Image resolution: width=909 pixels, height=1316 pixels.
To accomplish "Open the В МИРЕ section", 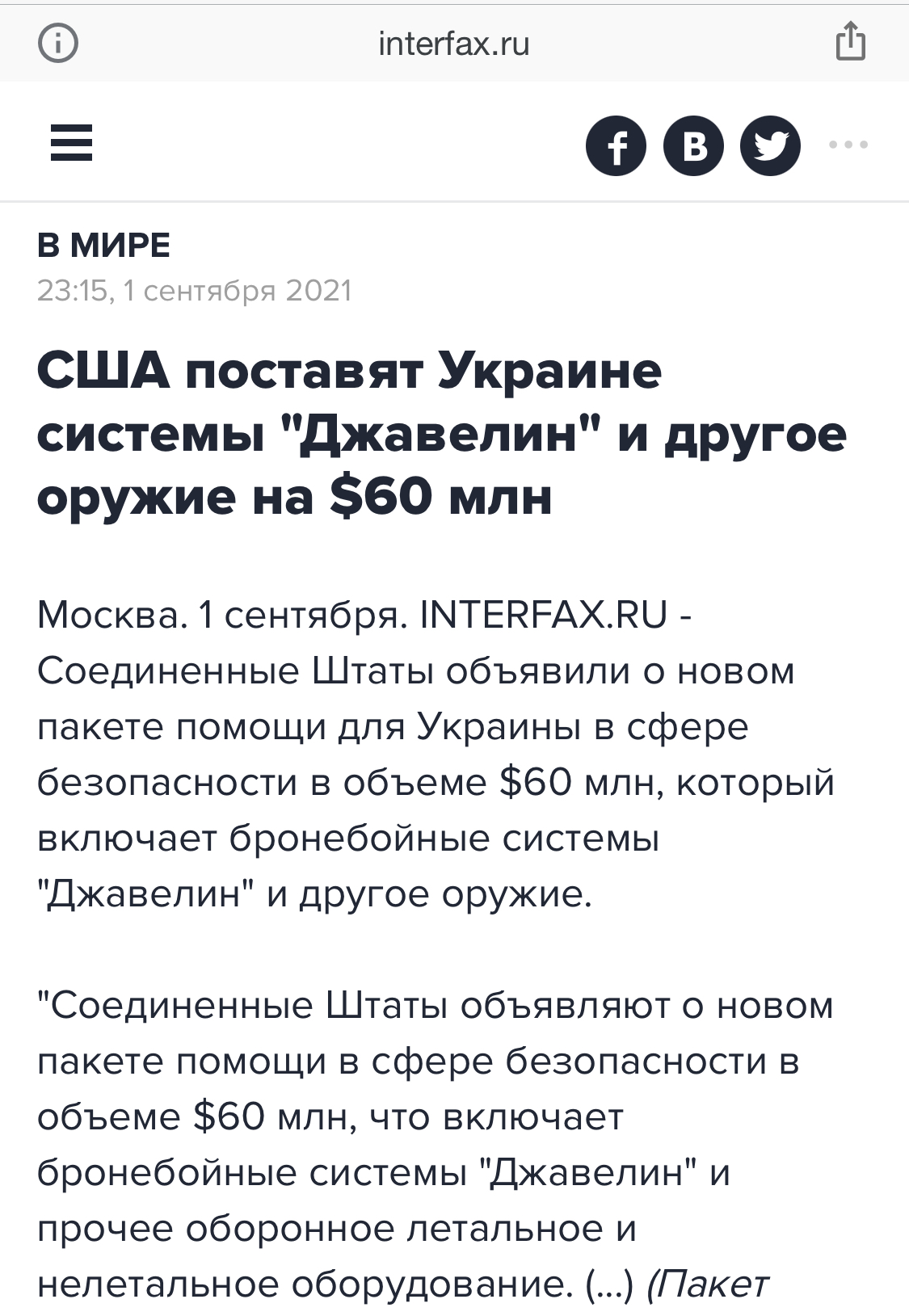I will pyautogui.click(x=104, y=245).
